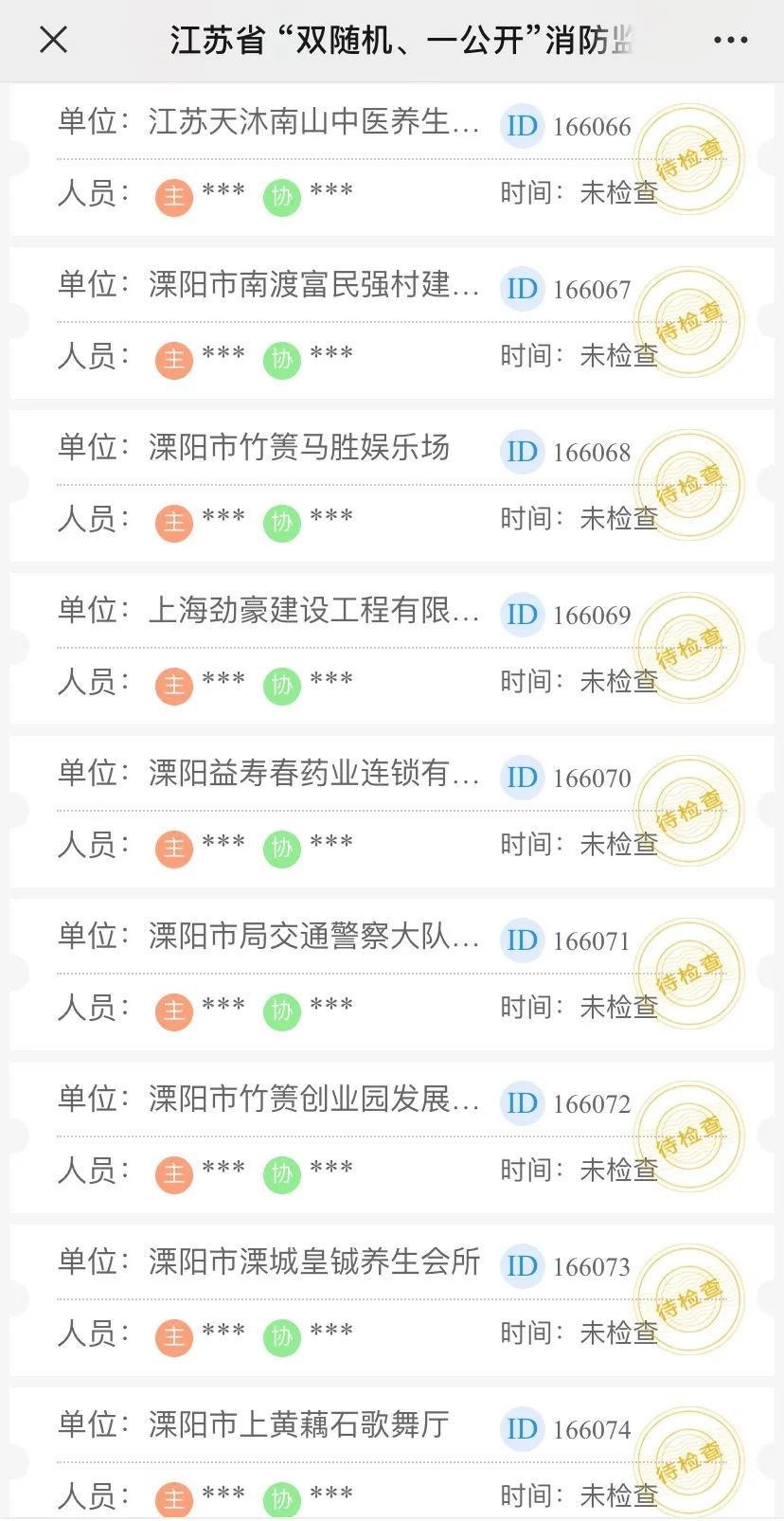Close the page with the X button
The height and width of the screenshot is (1521, 784).
(x=54, y=40)
